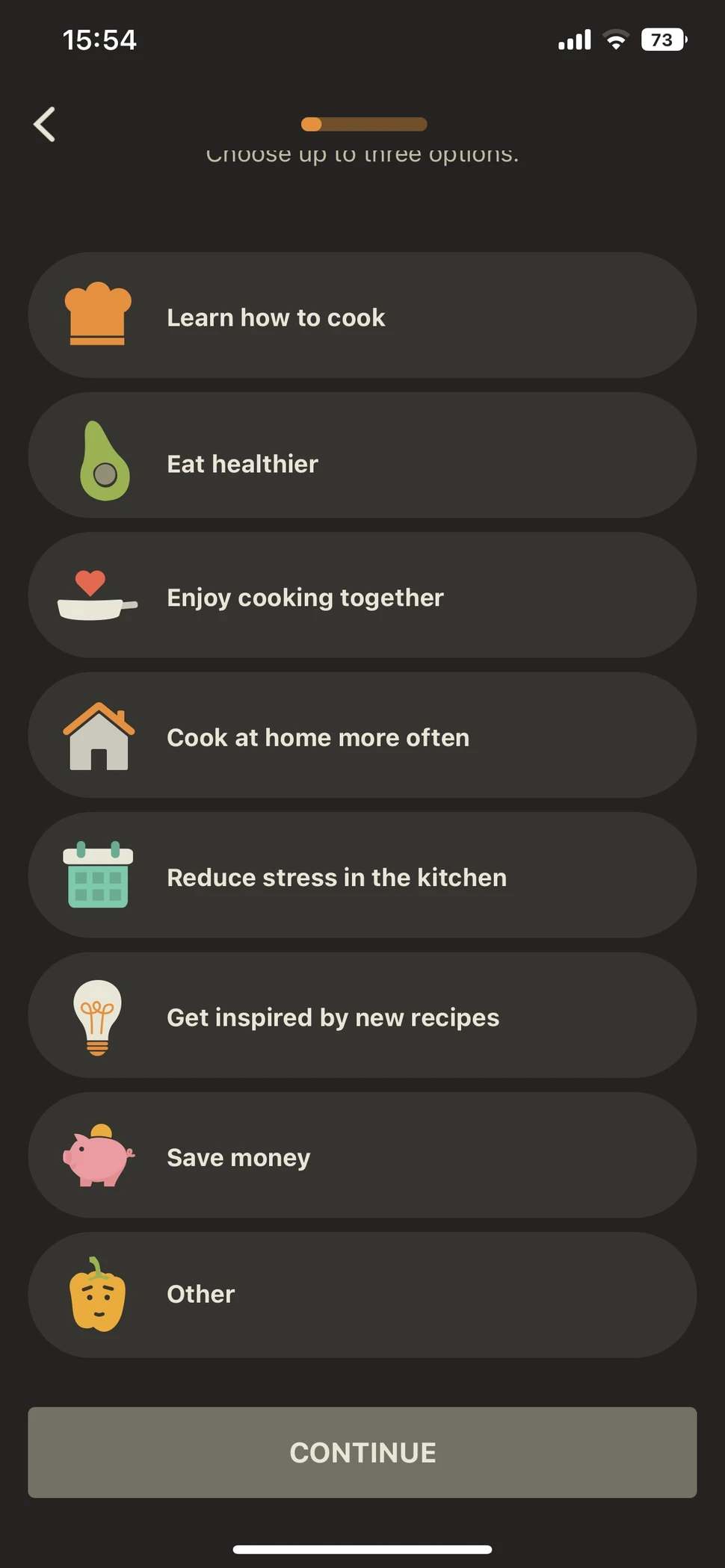725x1568 pixels.
Task: Select Cook at home more often
Action: tap(362, 737)
